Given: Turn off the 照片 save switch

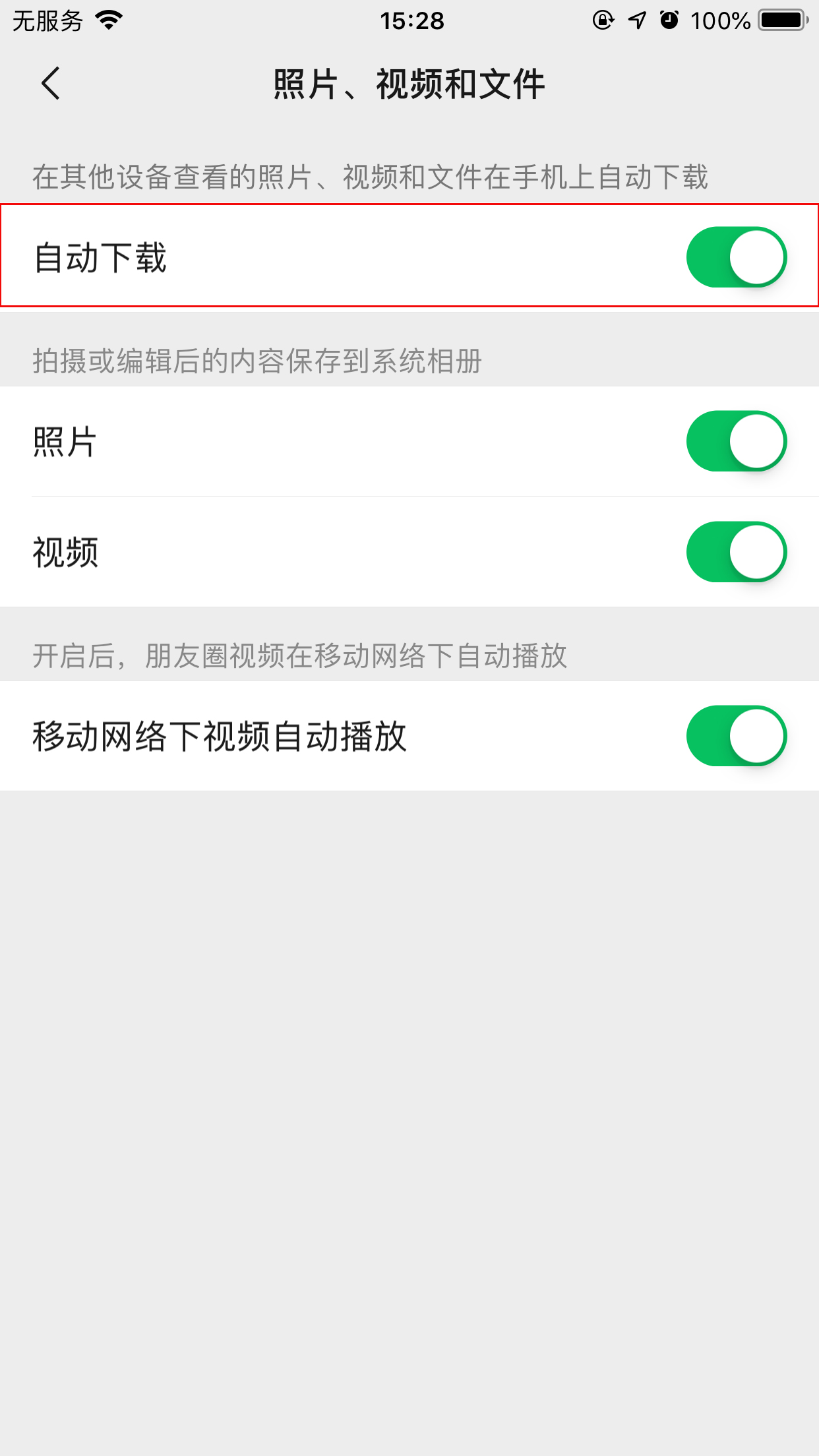Looking at the screenshot, I should (x=737, y=440).
